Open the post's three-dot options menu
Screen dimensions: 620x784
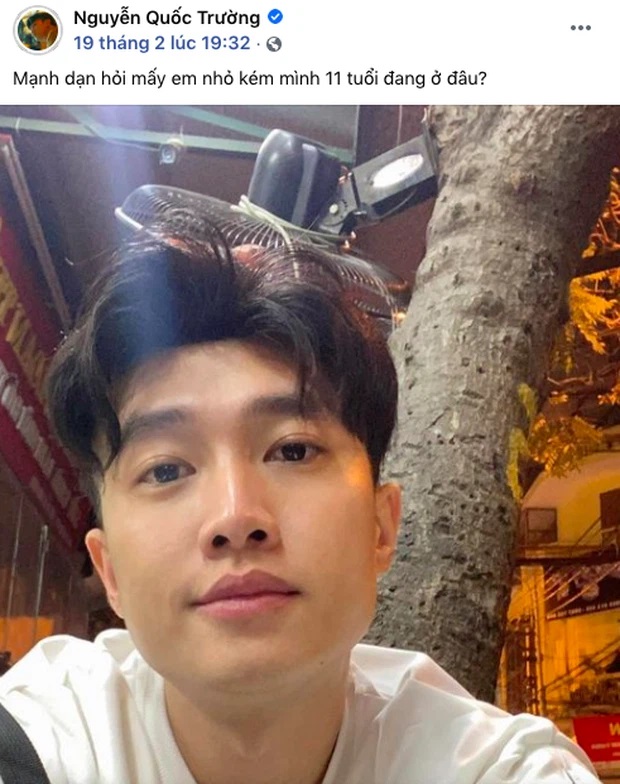pyautogui.click(x=580, y=27)
